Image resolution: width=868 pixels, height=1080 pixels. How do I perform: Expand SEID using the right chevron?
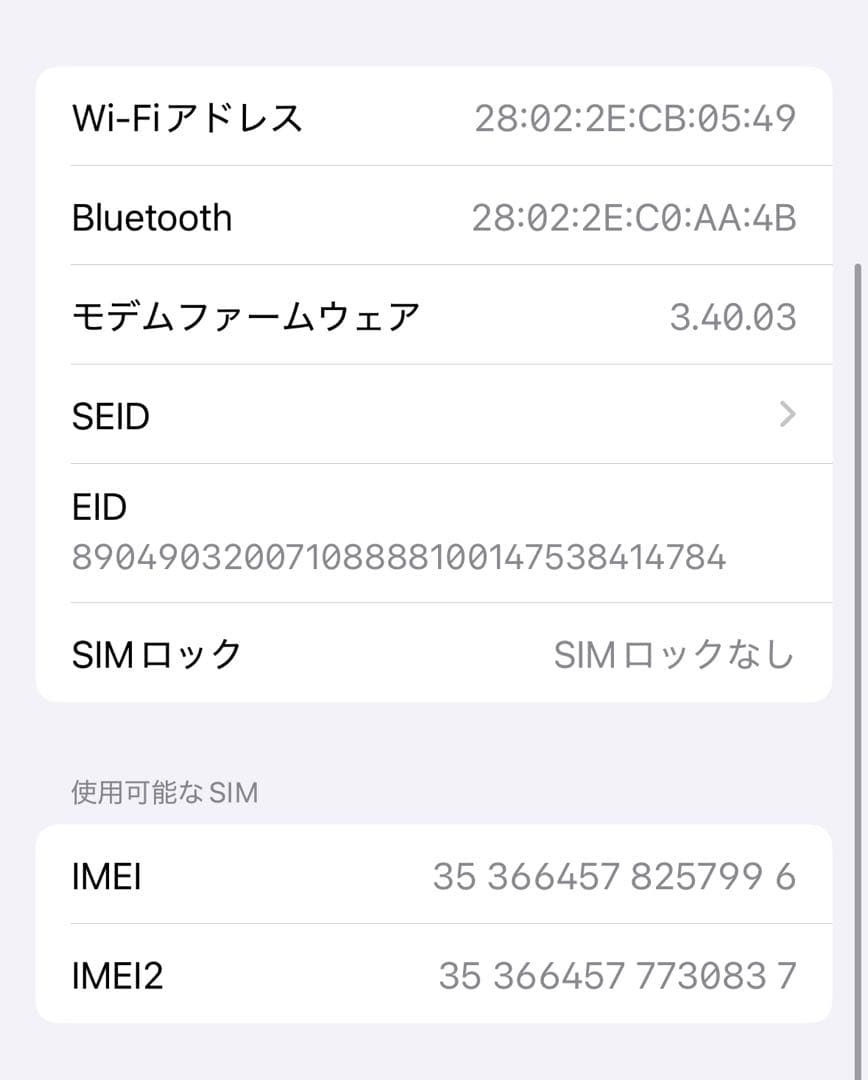click(x=787, y=415)
